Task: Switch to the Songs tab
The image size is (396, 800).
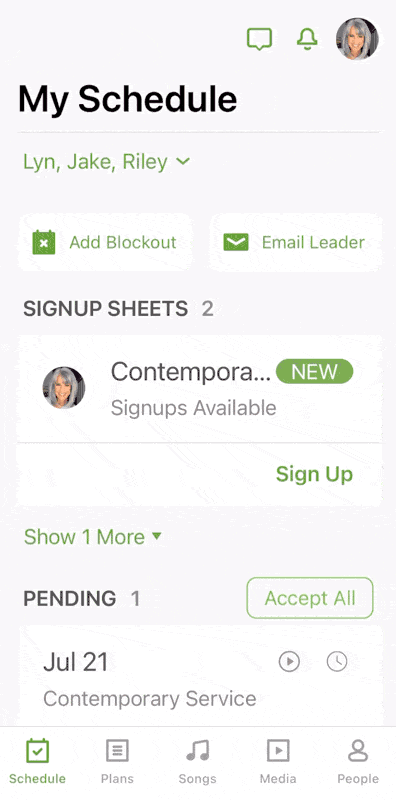Action: (x=197, y=761)
